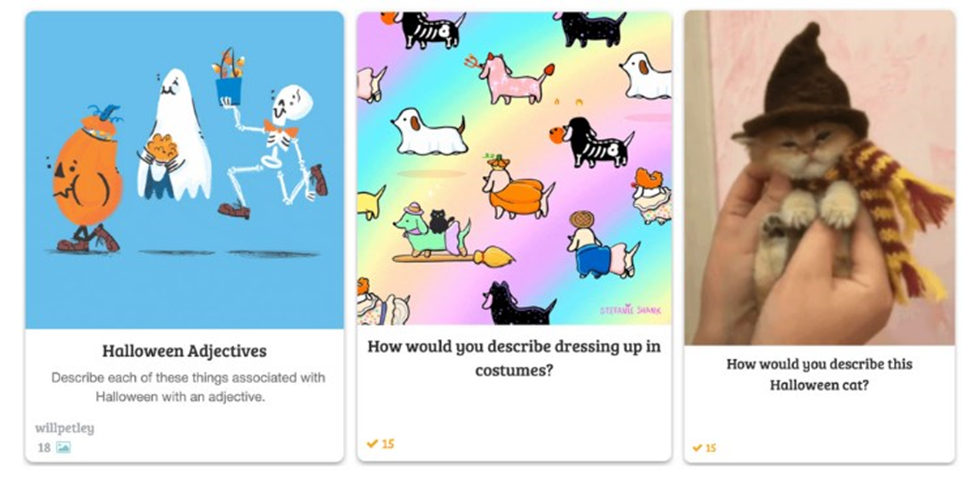Open the Halloween cat question card
The width and height of the screenshot is (974, 478).
(x=818, y=373)
